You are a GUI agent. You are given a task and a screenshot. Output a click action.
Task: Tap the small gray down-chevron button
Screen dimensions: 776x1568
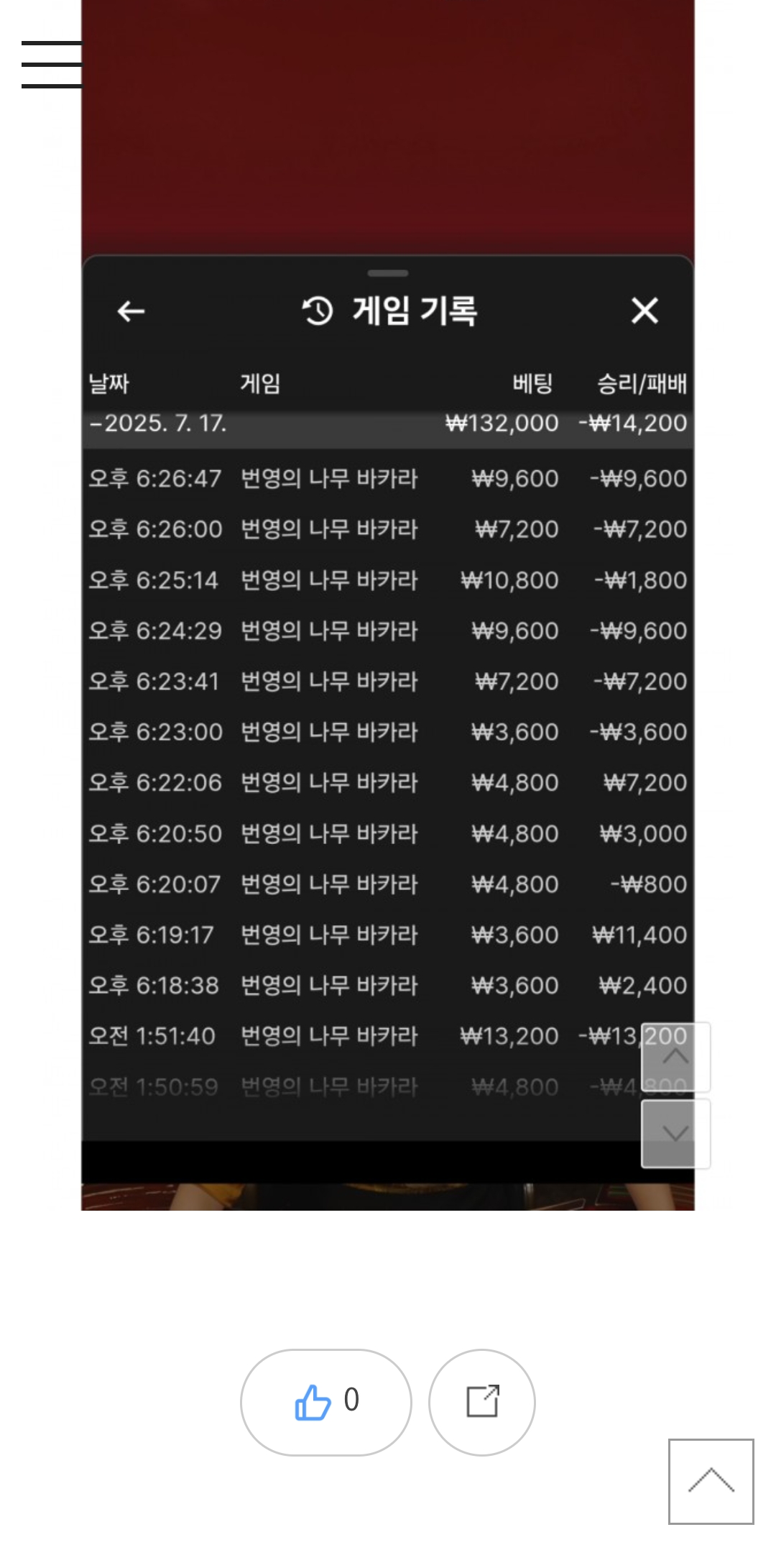click(675, 1134)
